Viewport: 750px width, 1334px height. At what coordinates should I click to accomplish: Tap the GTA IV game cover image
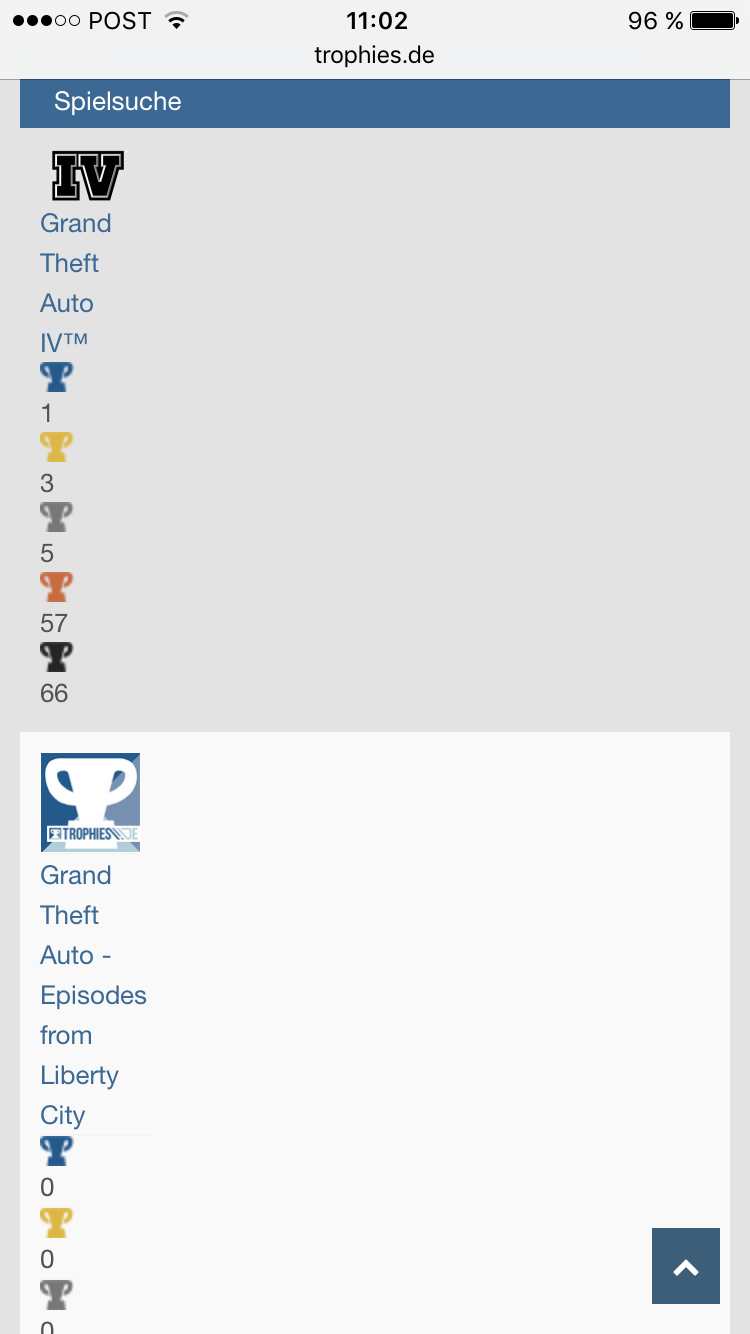[88, 176]
